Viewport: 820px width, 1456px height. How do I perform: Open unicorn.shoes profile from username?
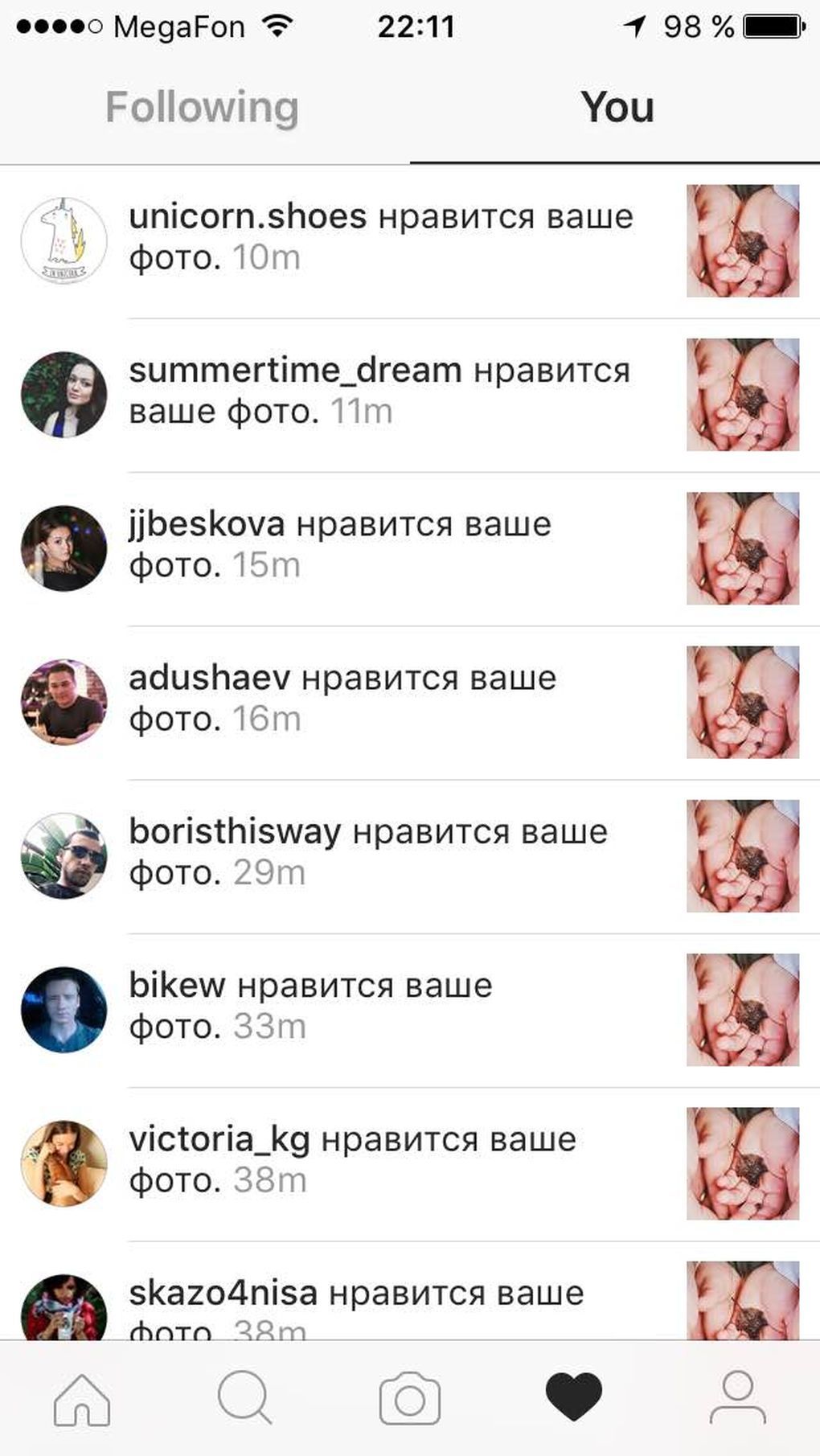tap(248, 217)
